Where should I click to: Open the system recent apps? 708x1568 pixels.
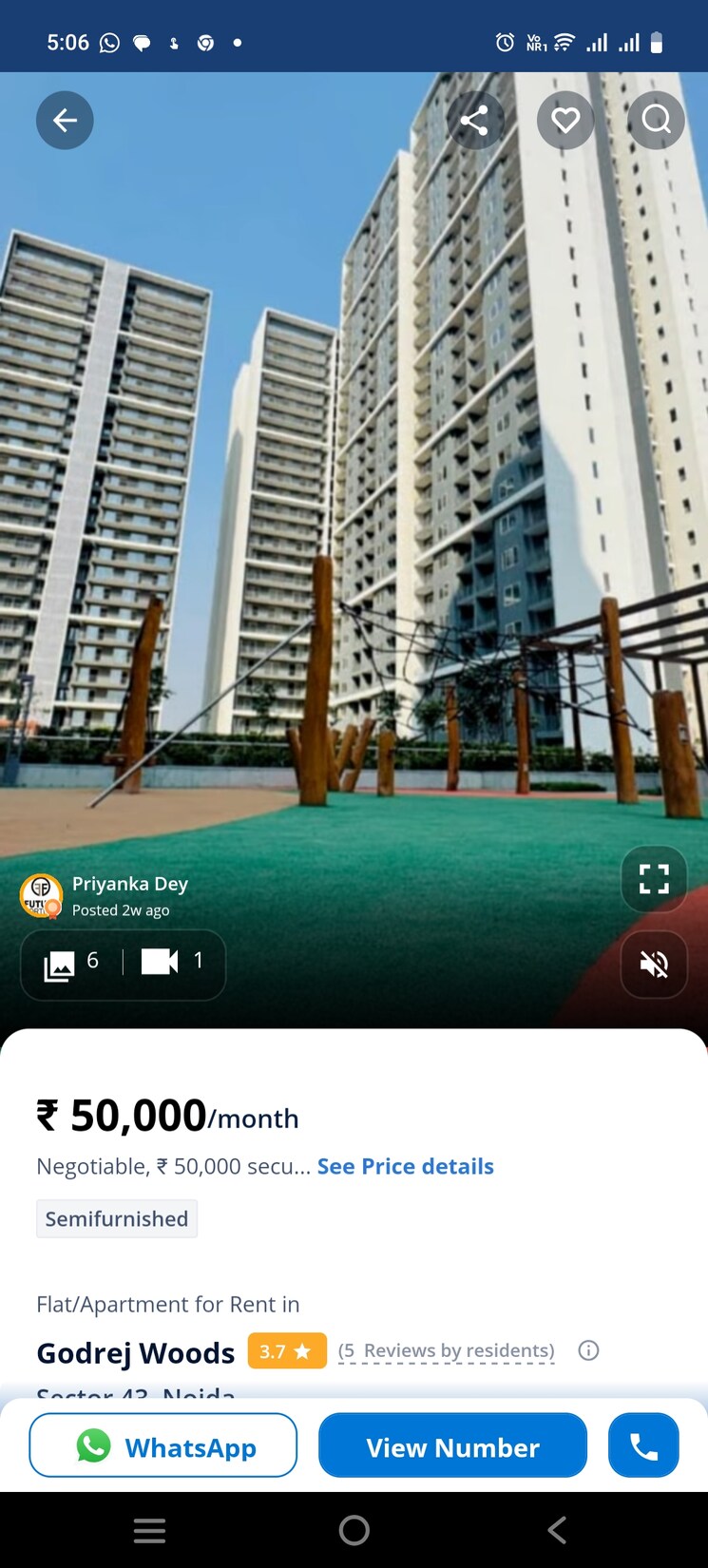point(149,1530)
